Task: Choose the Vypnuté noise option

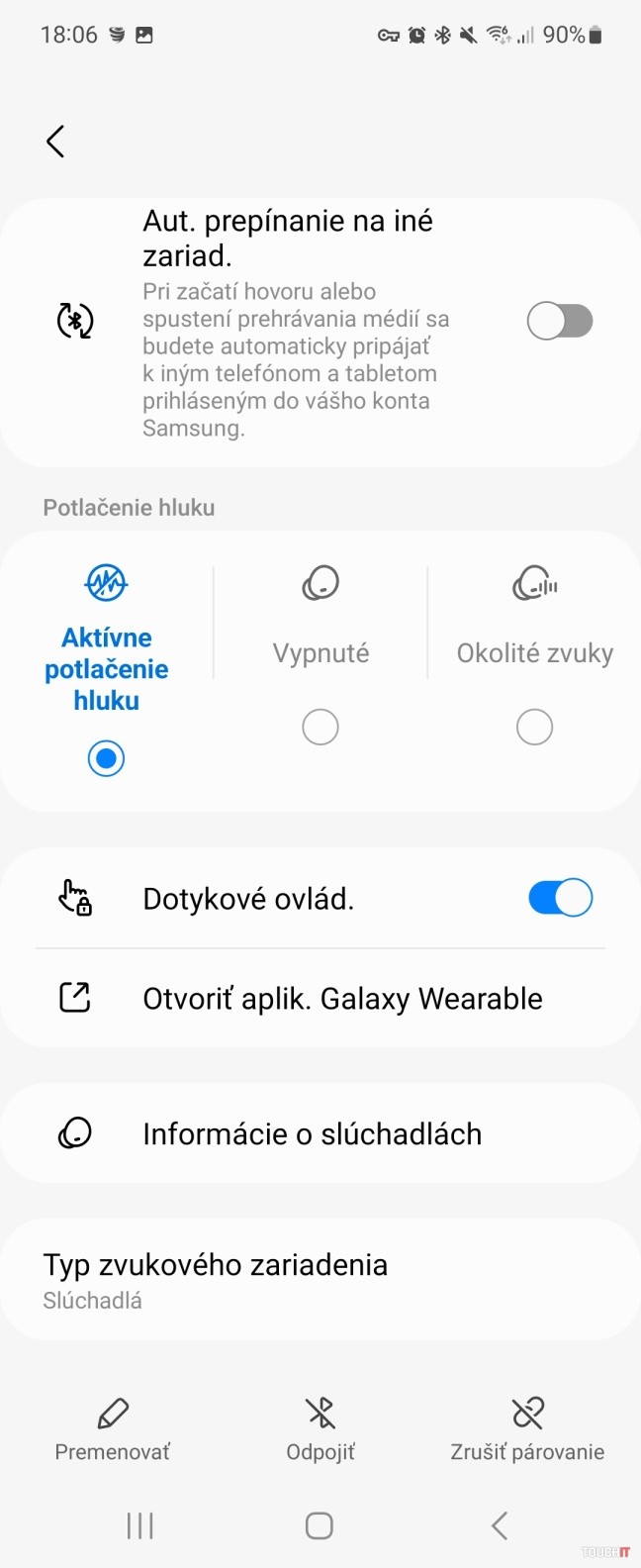Action: click(x=320, y=728)
